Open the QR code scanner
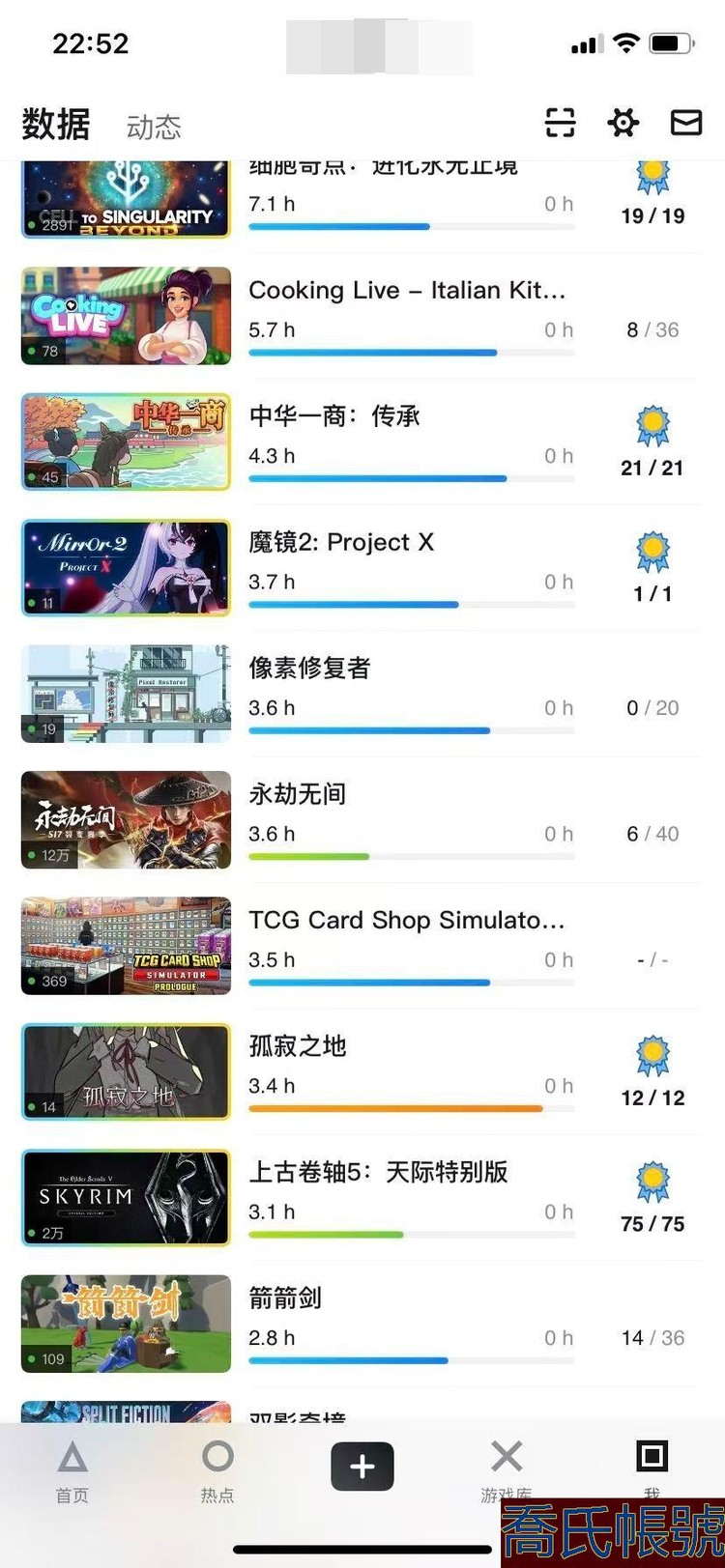The image size is (725, 1568). 560,124
